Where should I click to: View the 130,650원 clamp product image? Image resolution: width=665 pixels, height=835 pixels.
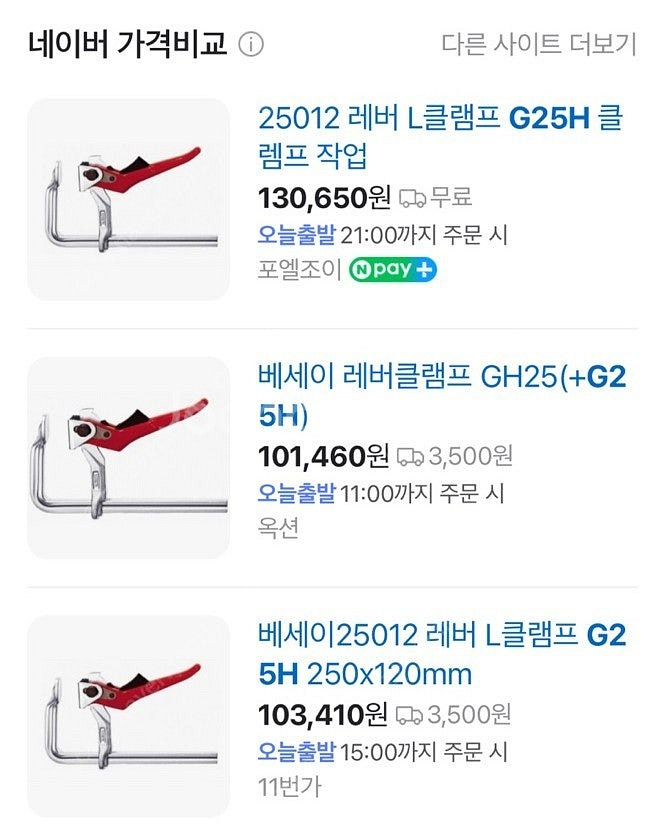(128, 199)
